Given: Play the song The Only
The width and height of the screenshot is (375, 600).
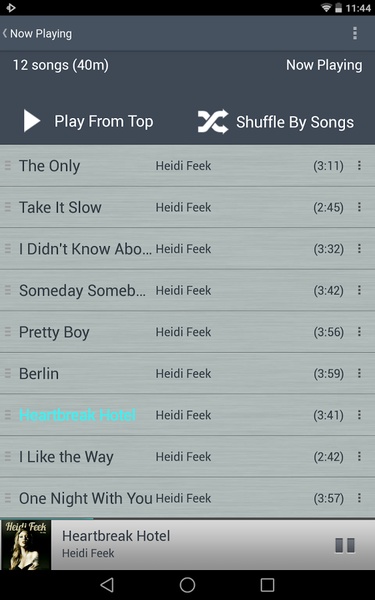Looking at the screenshot, I should [188, 166].
